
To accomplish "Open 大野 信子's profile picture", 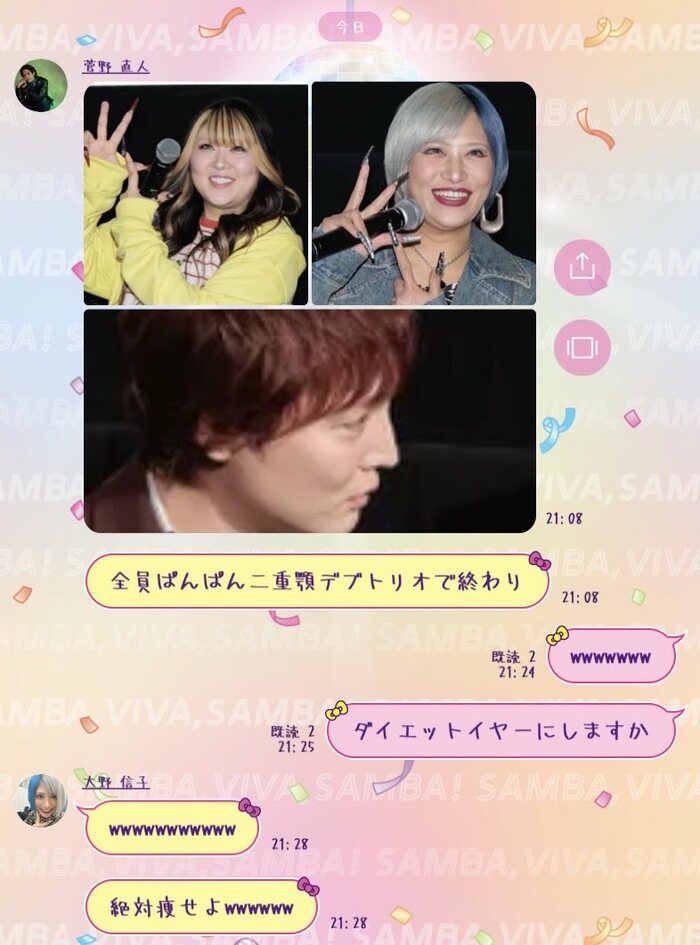I will pos(41,800).
